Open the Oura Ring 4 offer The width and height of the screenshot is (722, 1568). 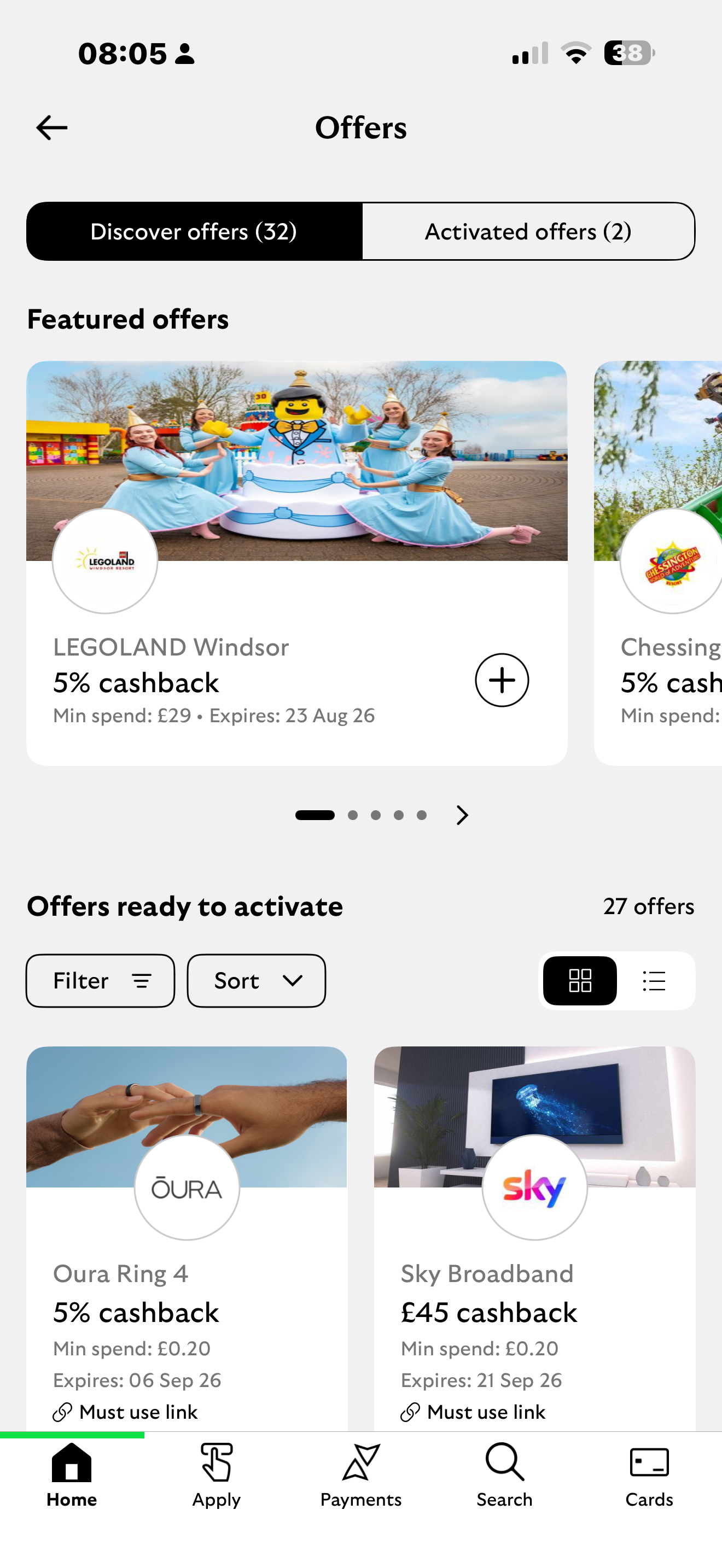187,1239
